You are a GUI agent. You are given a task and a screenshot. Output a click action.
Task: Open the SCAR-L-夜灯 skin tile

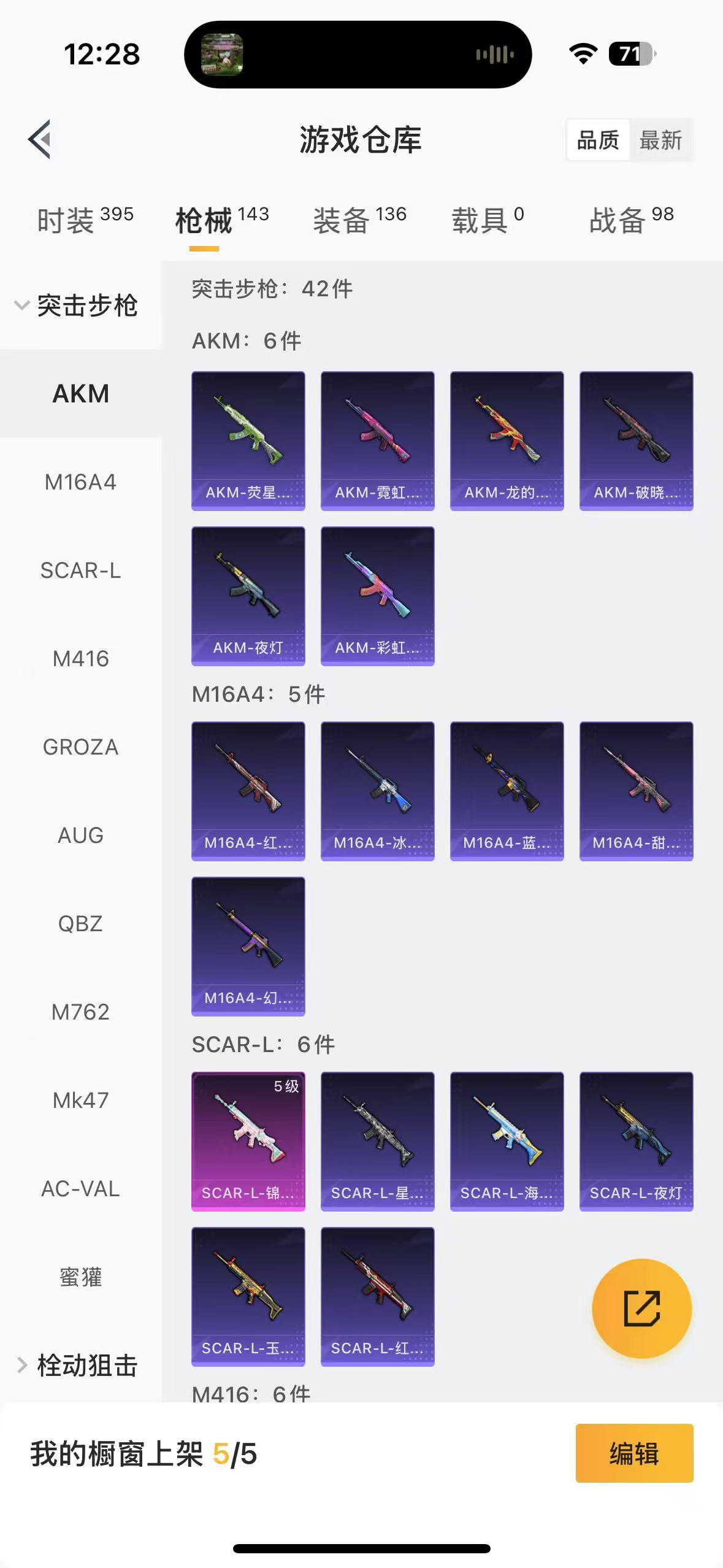tap(637, 1141)
